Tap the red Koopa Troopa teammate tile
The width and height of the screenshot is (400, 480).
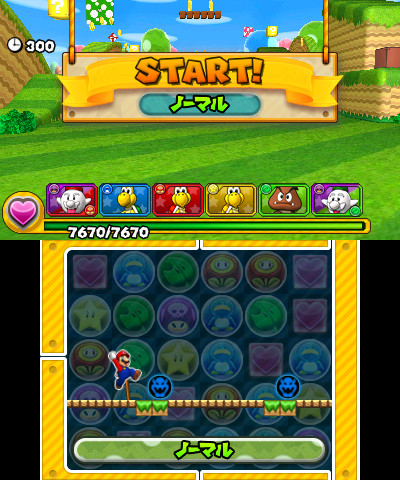coord(178,200)
